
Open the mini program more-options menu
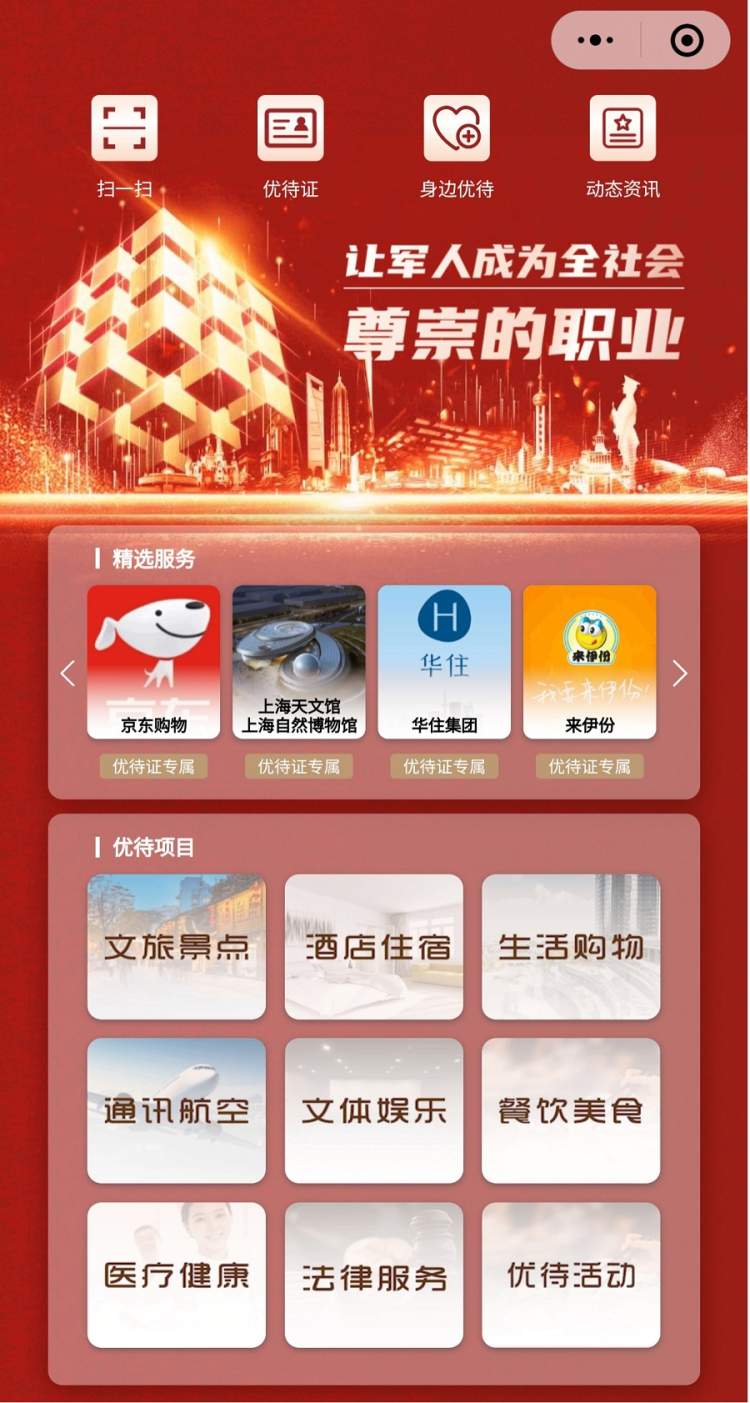[596, 40]
